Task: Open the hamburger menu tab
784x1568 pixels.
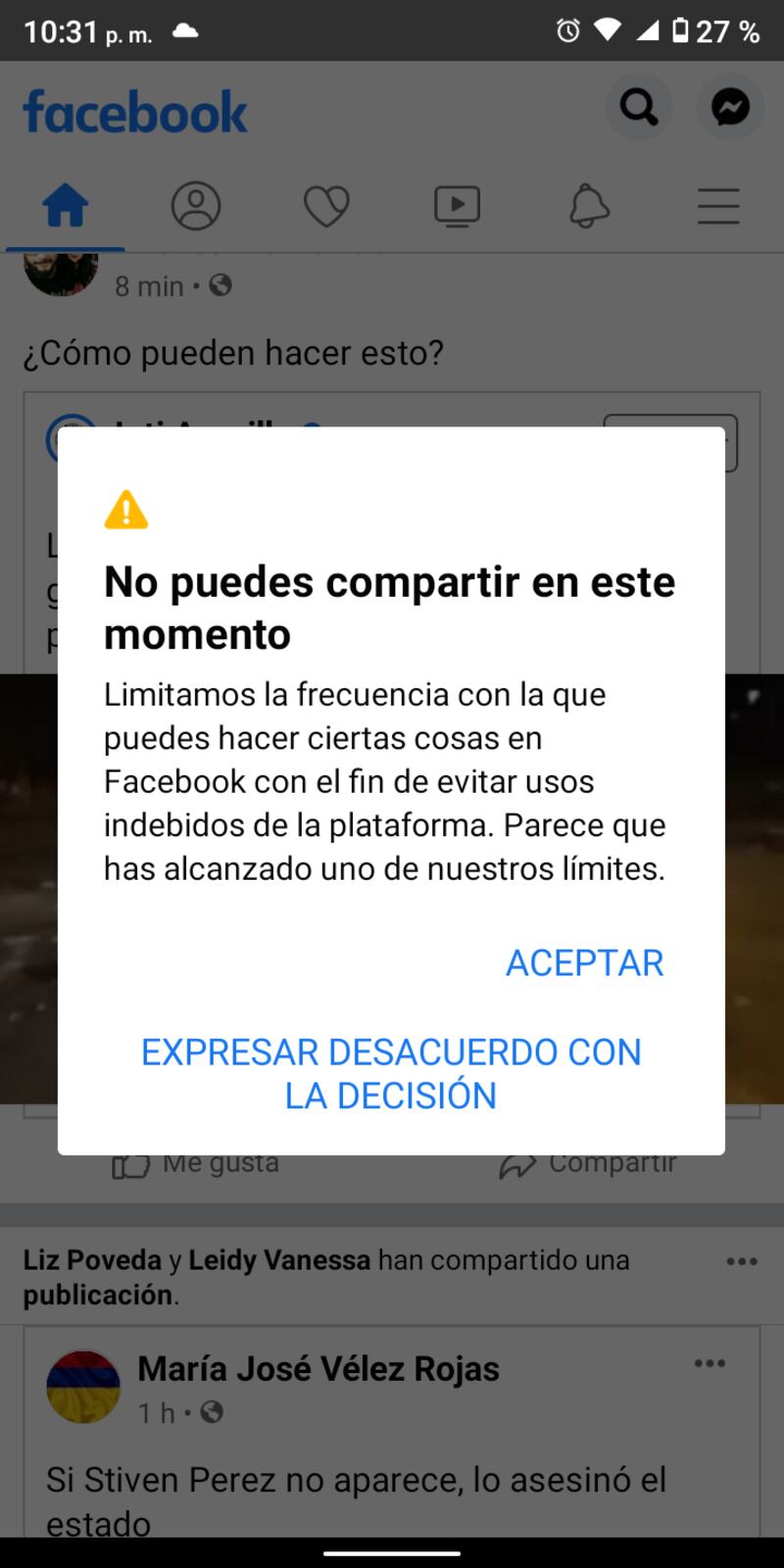Action: point(718,207)
